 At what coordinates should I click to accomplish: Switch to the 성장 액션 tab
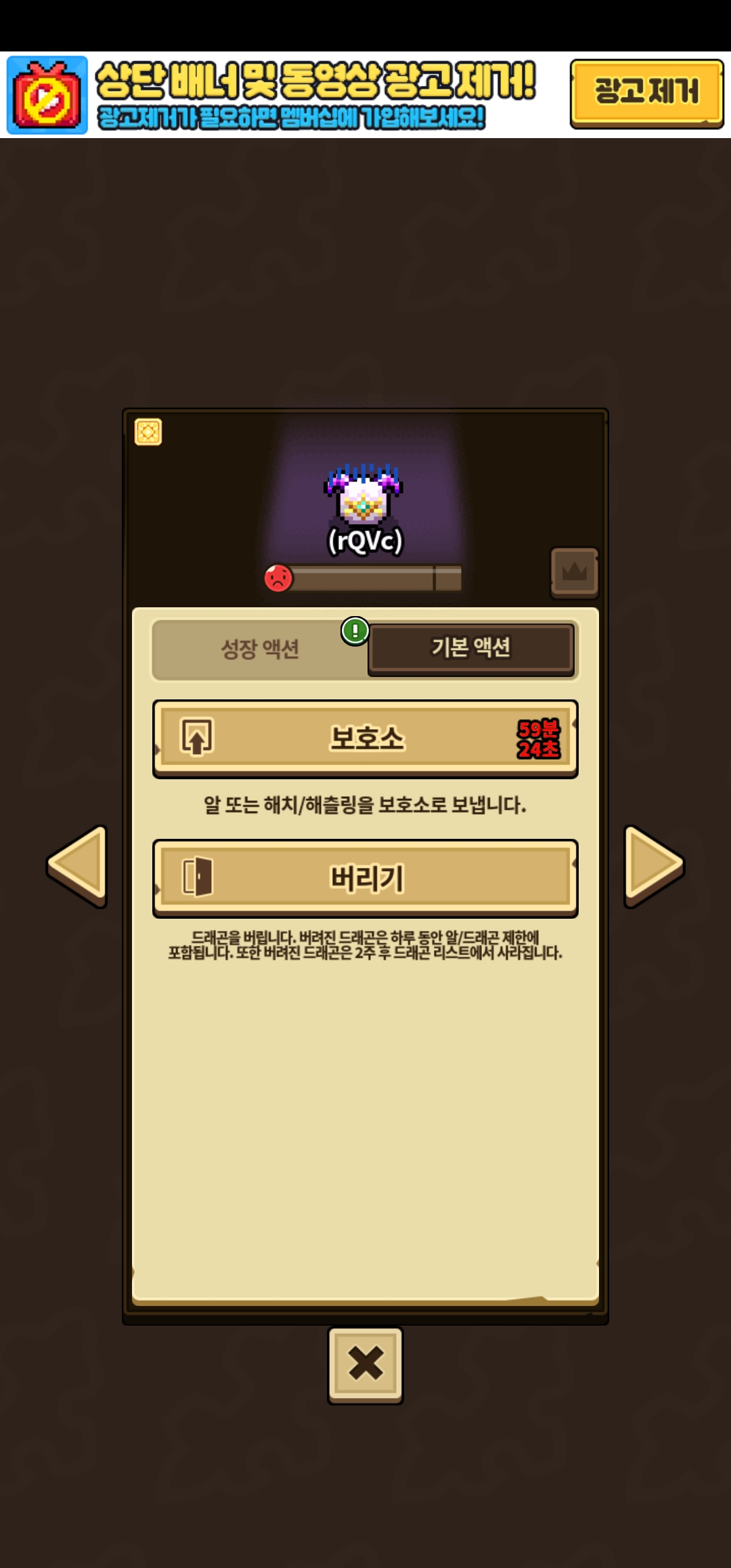(x=260, y=650)
